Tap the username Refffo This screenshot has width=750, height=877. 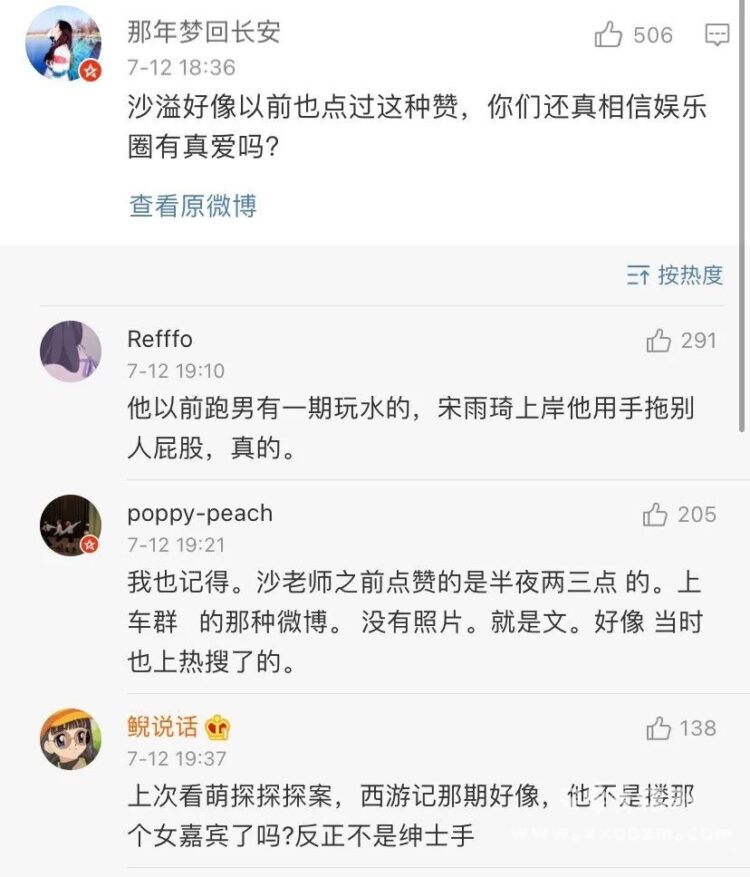[x=160, y=340]
